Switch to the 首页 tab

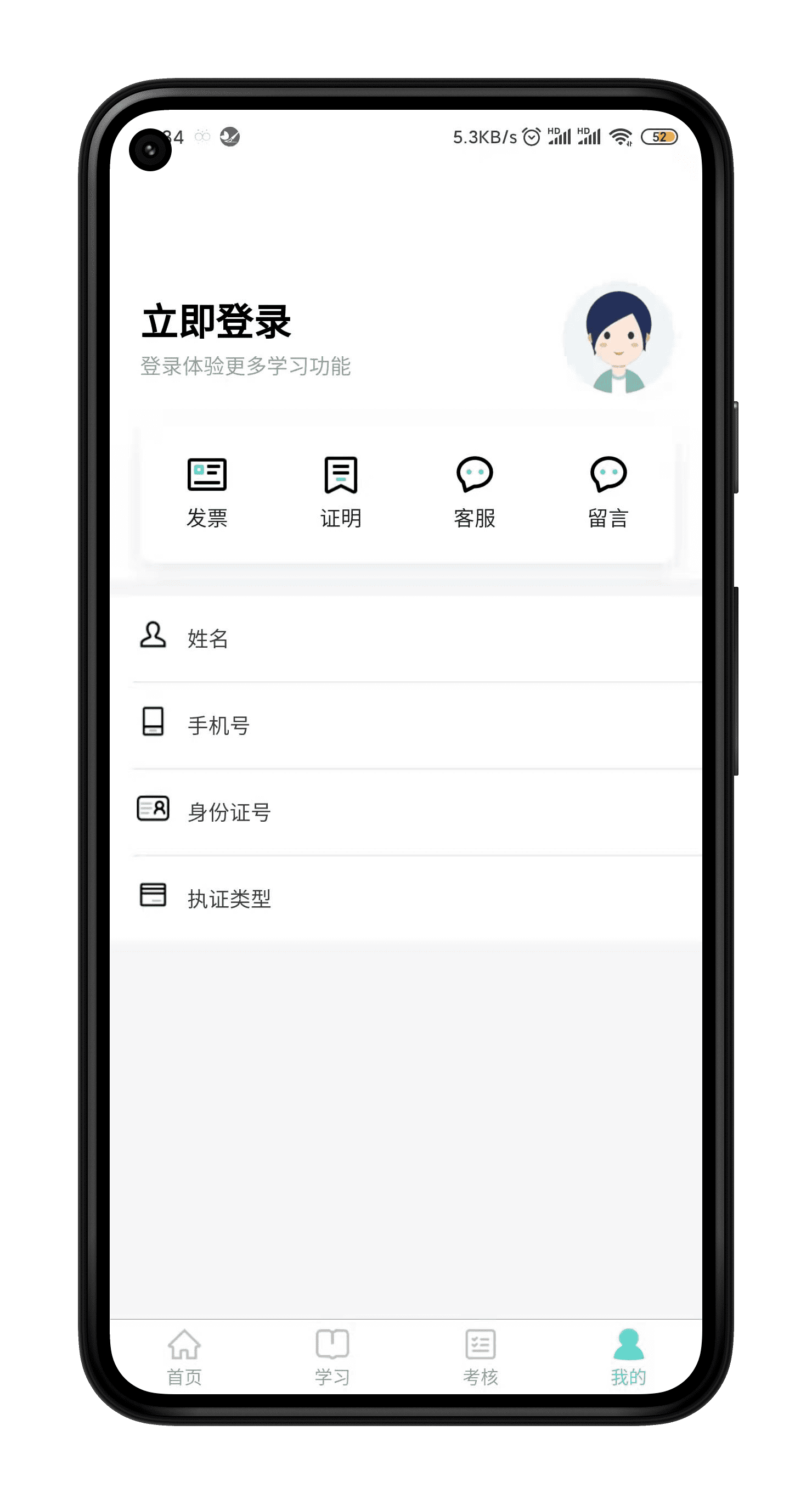click(x=184, y=1357)
